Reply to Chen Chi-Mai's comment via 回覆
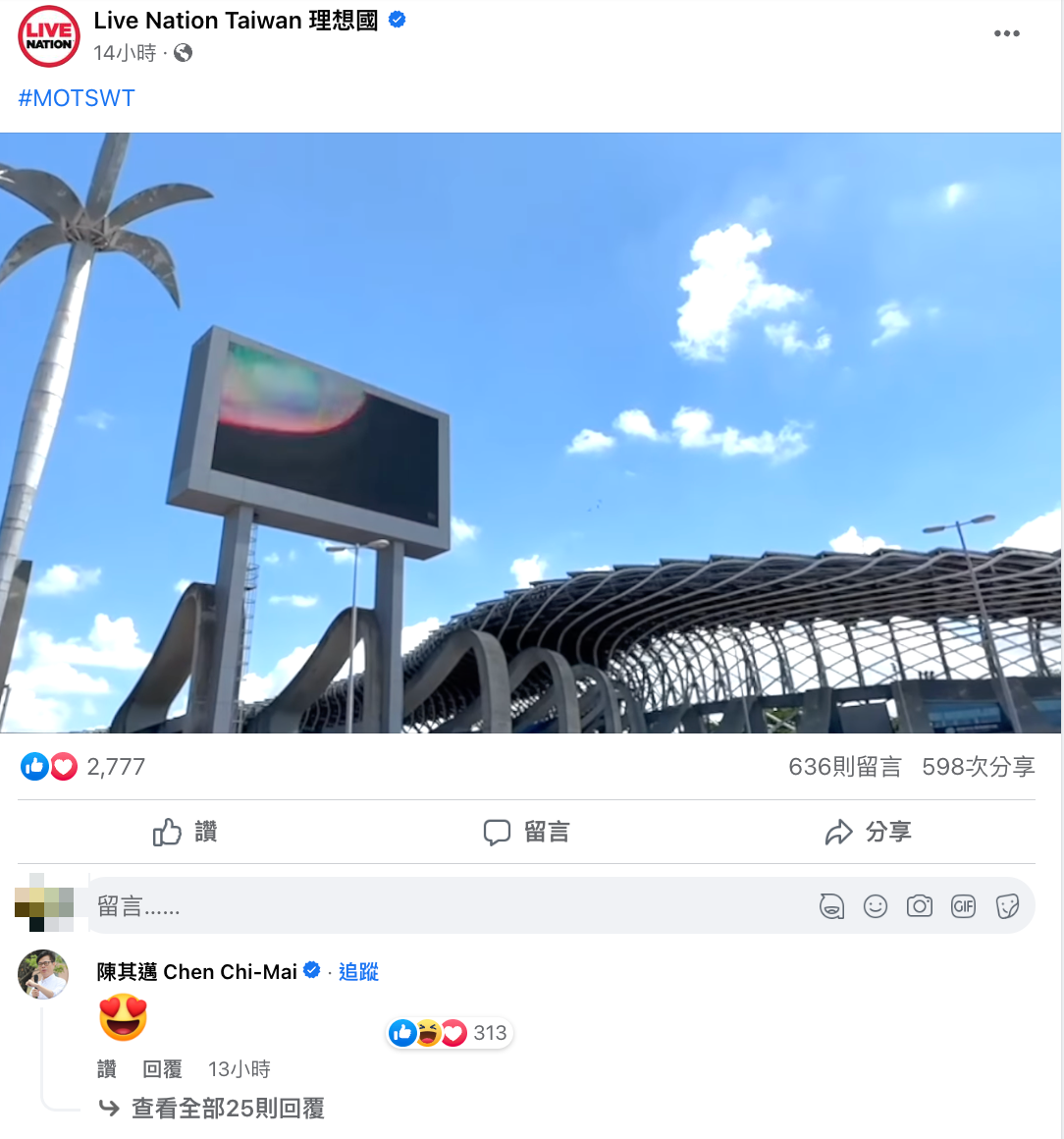The width and height of the screenshot is (1064, 1139). click(162, 1069)
